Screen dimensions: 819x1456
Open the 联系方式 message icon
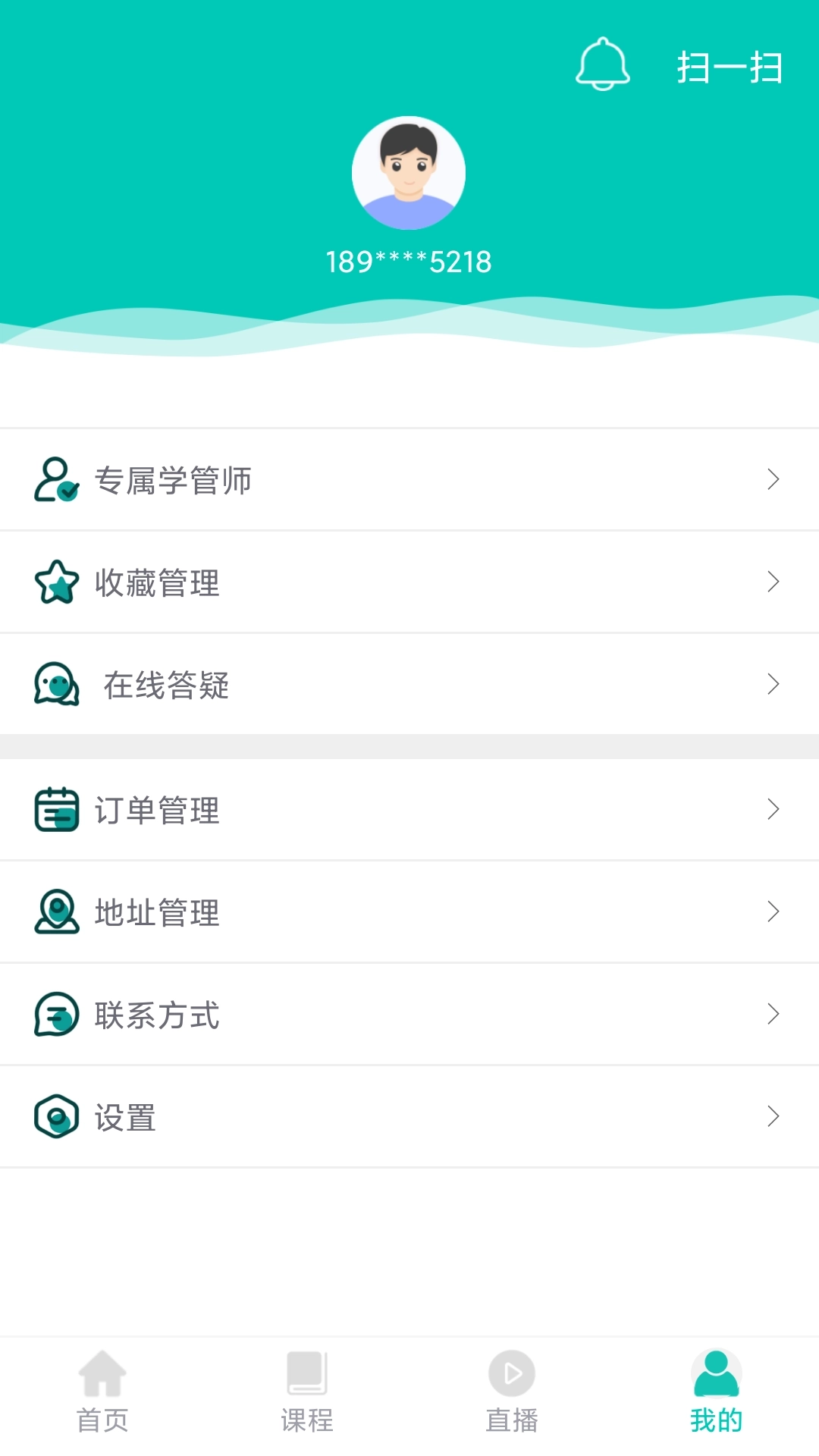(x=55, y=1015)
